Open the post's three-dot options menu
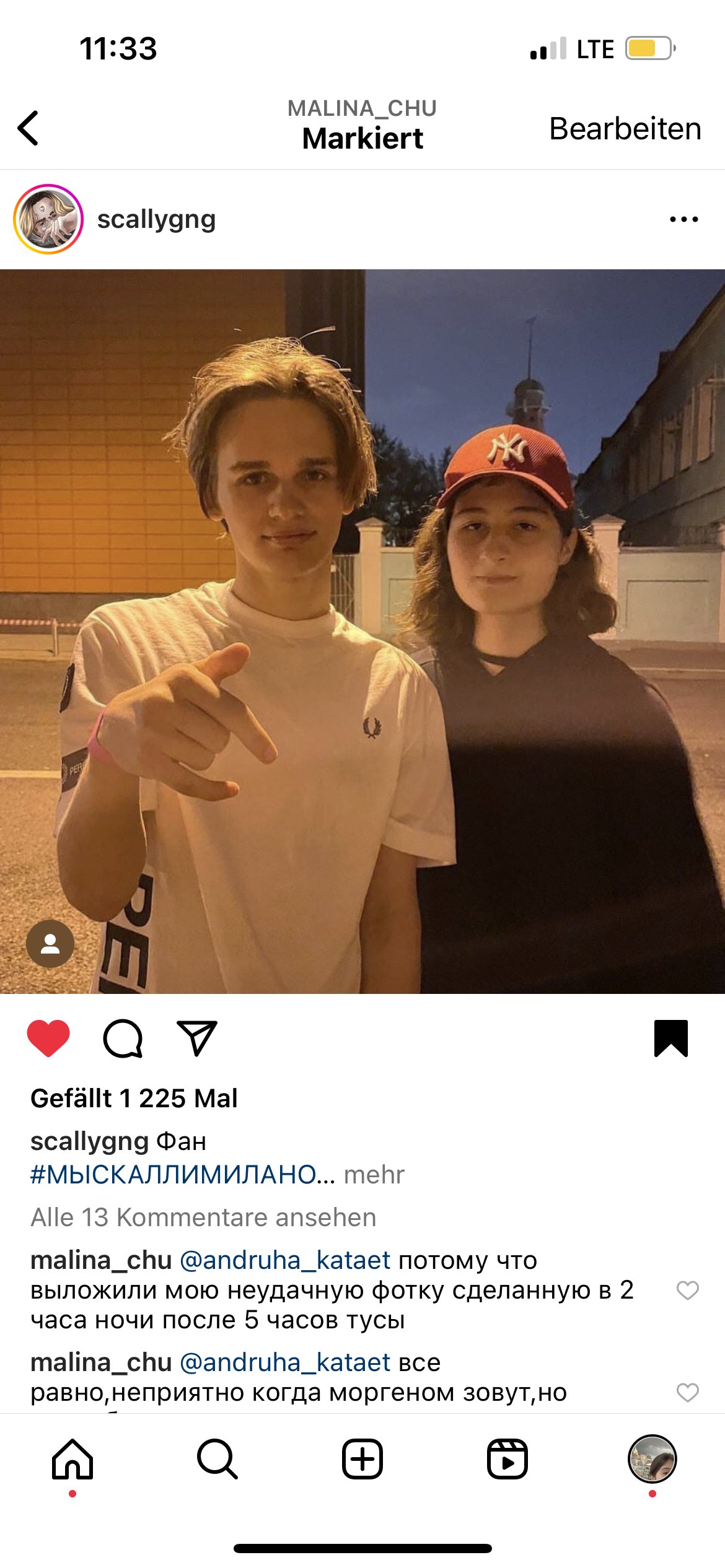 tap(683, 219)
